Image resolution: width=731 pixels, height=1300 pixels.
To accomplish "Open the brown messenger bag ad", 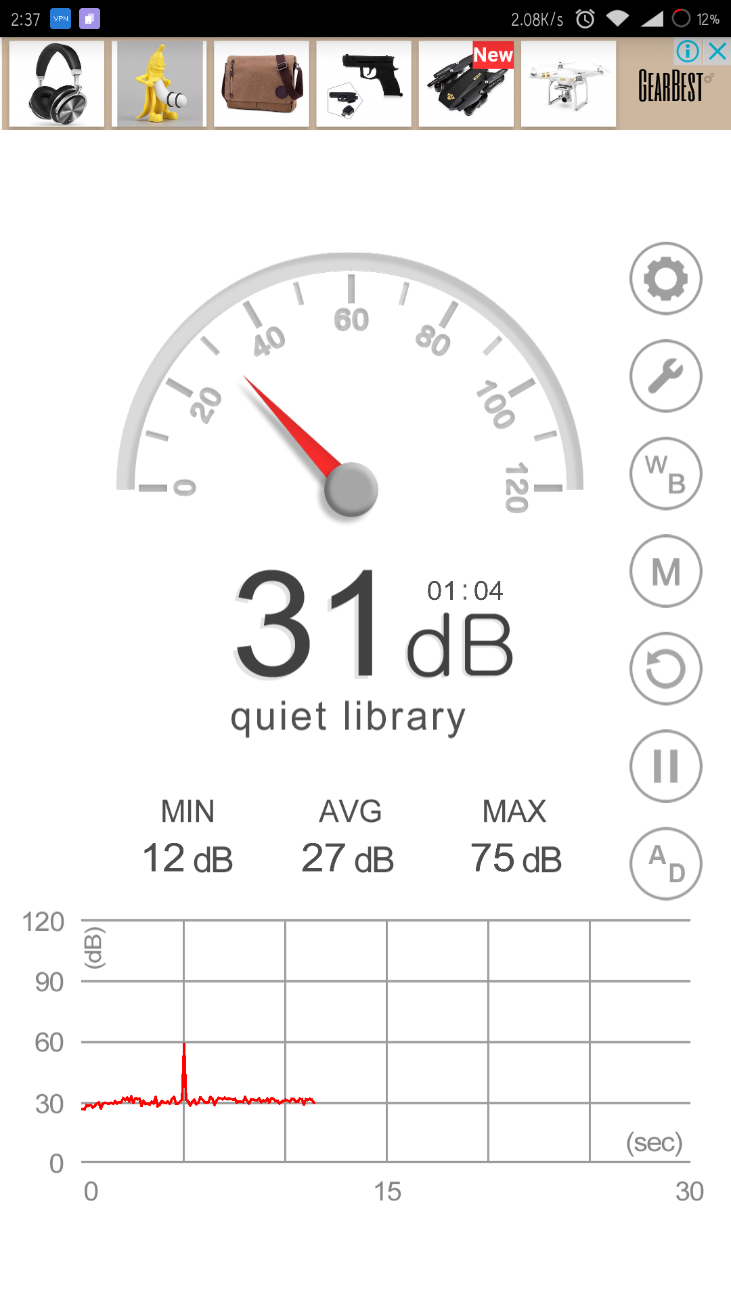I will tap(261, 84).
